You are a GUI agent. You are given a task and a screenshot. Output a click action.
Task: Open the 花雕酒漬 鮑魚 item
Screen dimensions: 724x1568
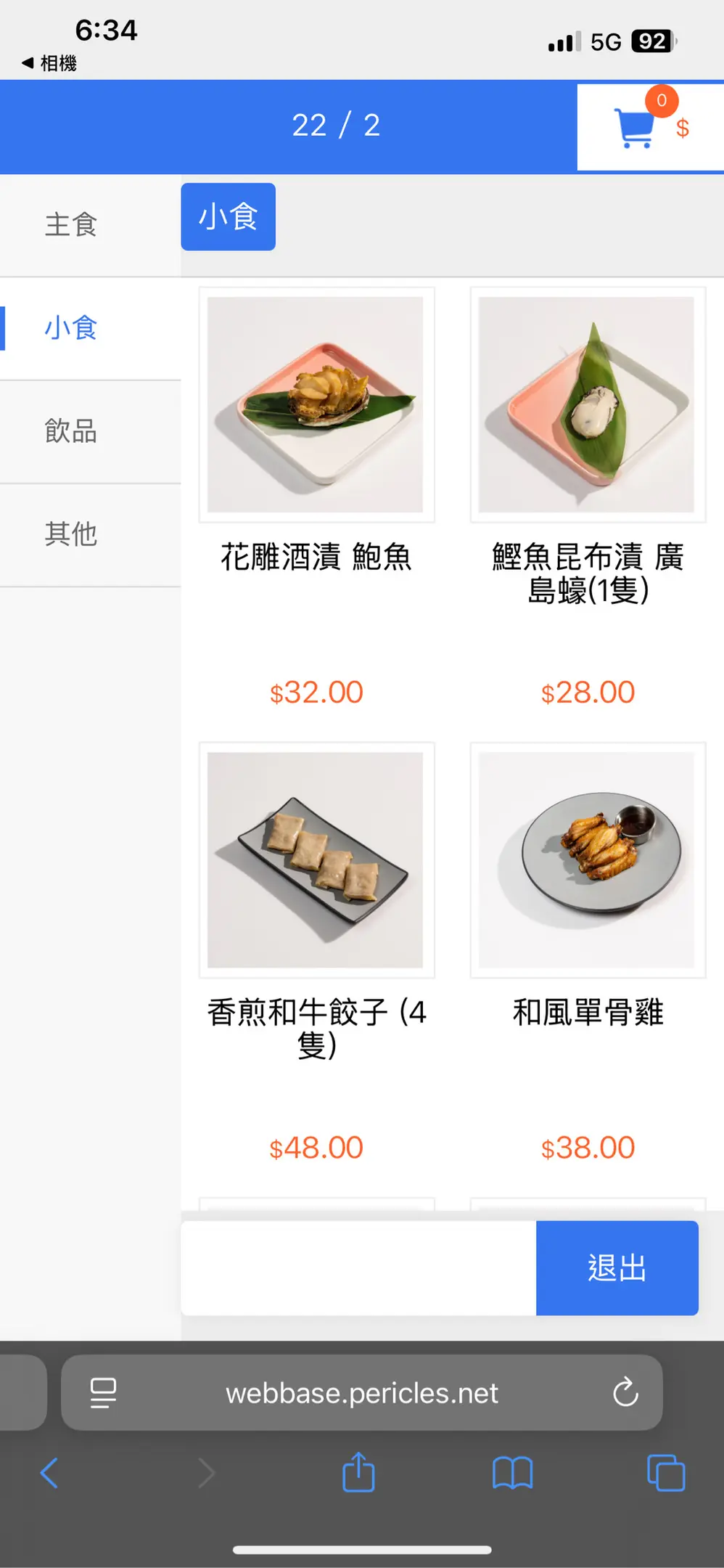316,404
